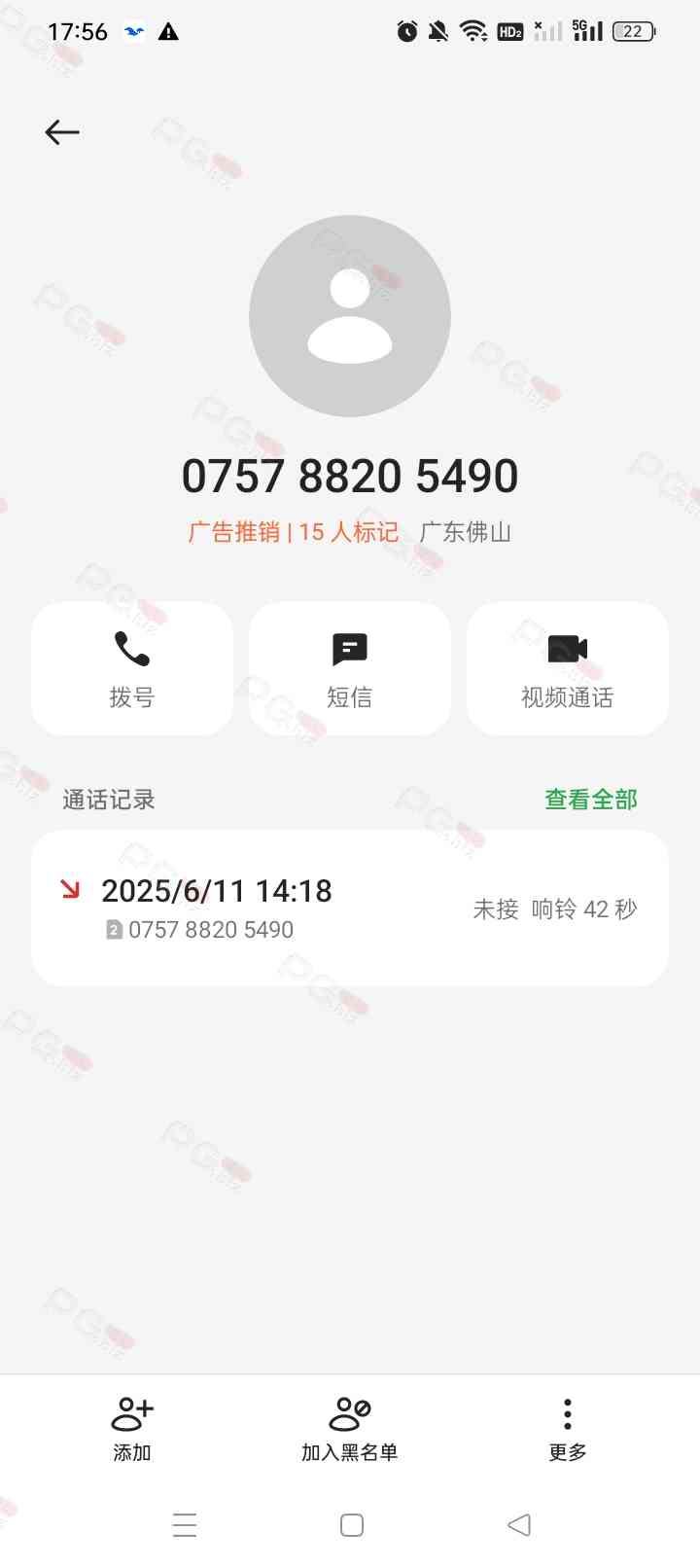Screen dimensions: 700x1568
Task: Go back using the top-left arrow
Action: click(61, 132)
